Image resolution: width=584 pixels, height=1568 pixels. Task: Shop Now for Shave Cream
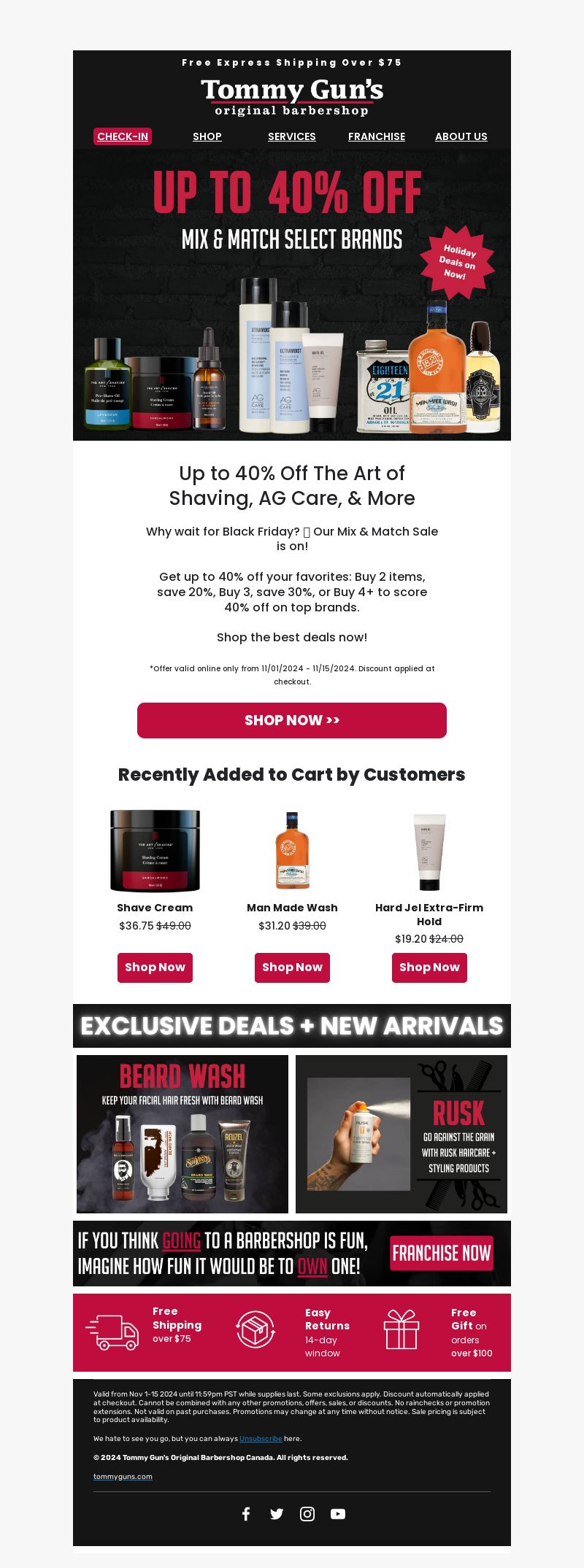[155, 968]
